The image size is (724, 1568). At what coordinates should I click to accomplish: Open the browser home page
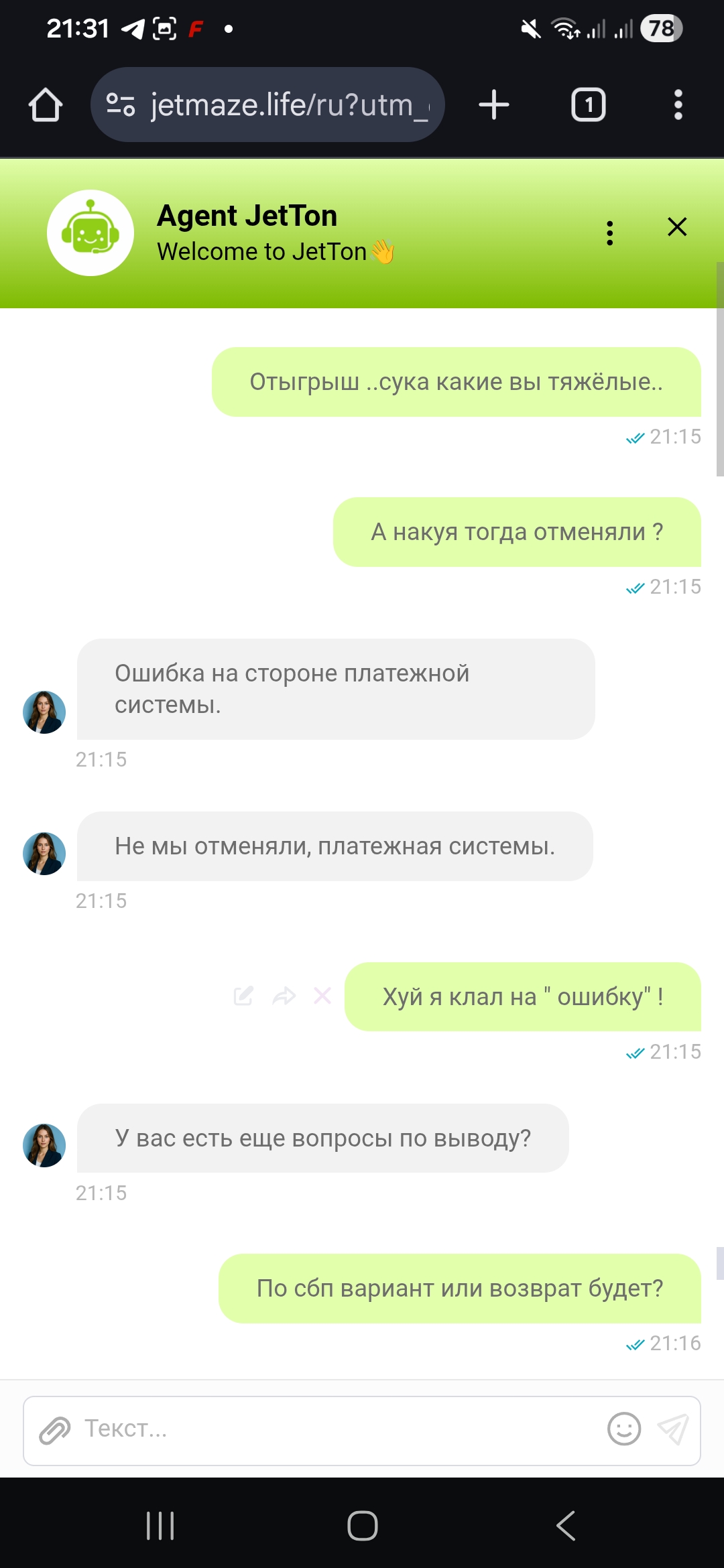(46, 105)
